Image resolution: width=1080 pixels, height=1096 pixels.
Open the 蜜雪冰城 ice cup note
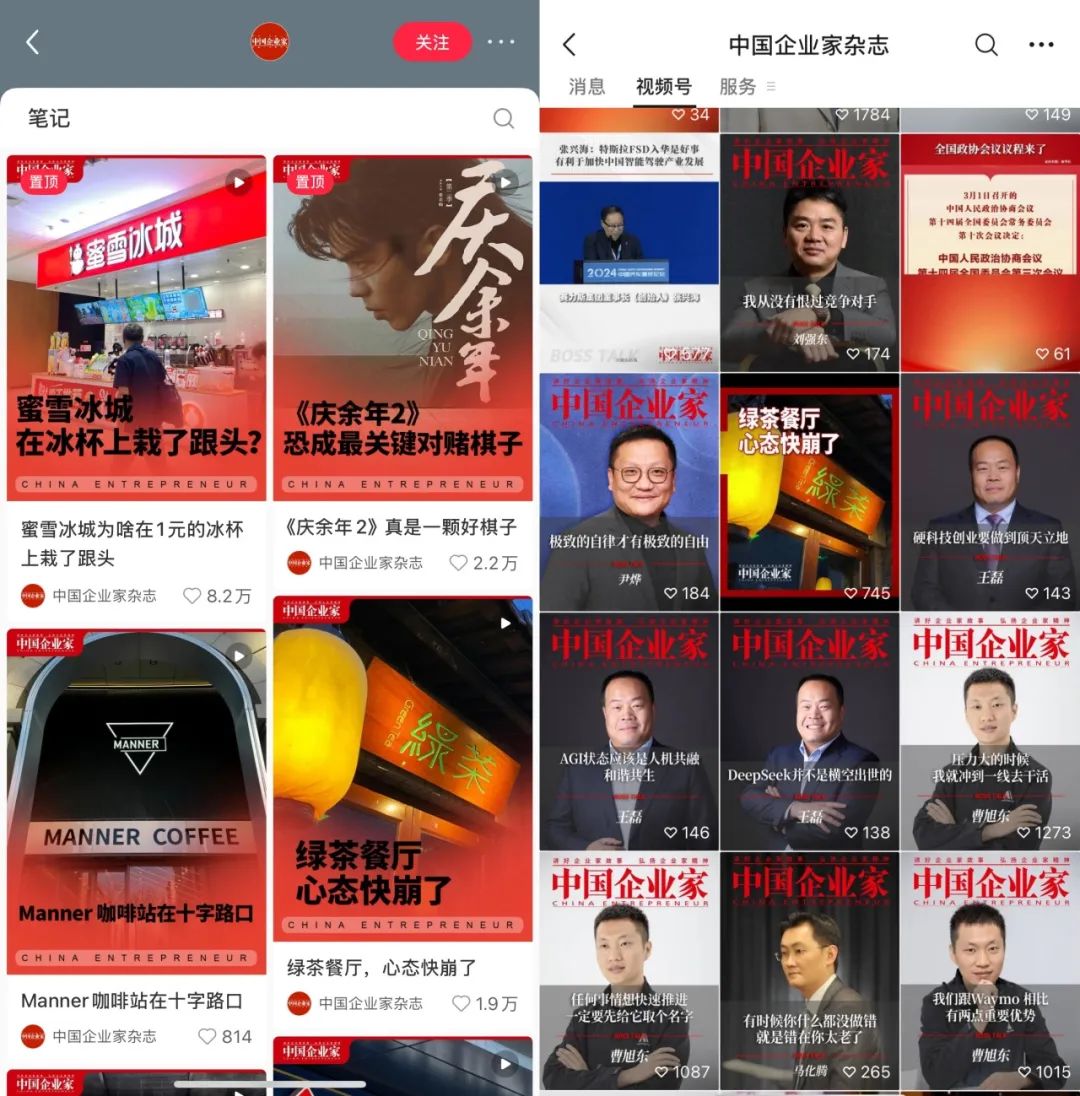[x=136, y=330]
